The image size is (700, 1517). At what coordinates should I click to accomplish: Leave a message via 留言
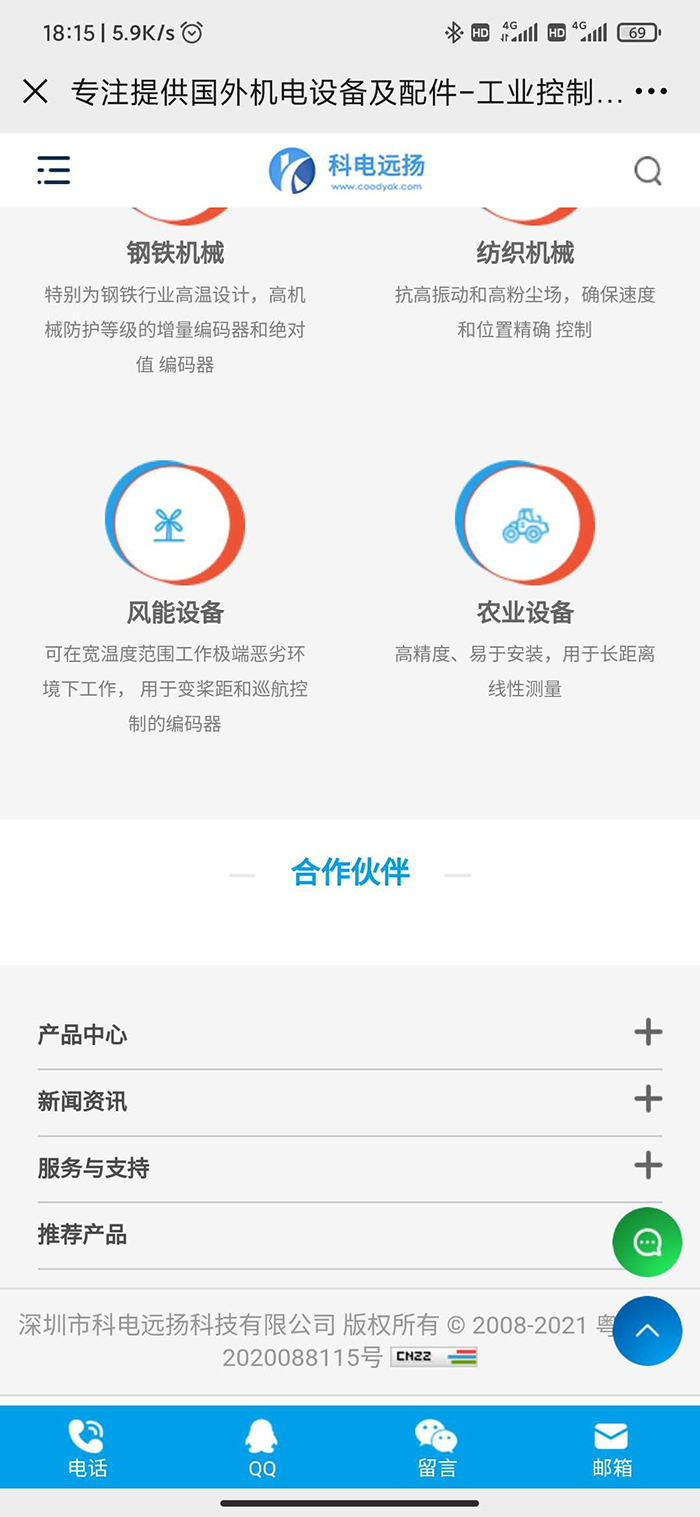click(x=437, y=1449)
